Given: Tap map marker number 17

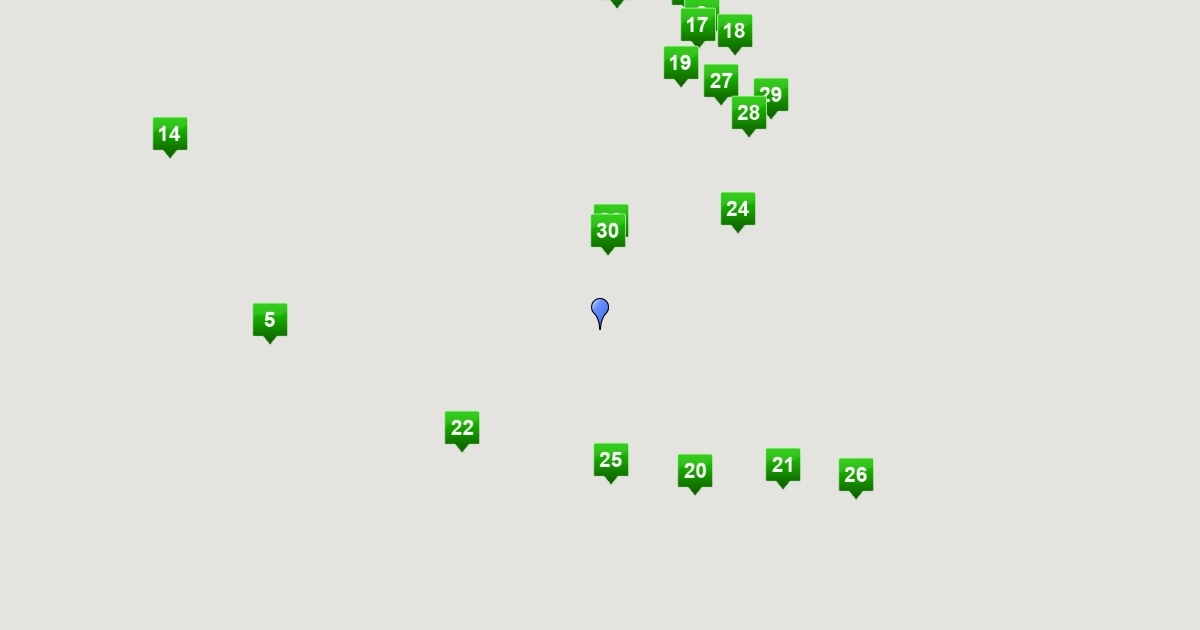Looking at the screenshot, I should (x=697, y=27).
